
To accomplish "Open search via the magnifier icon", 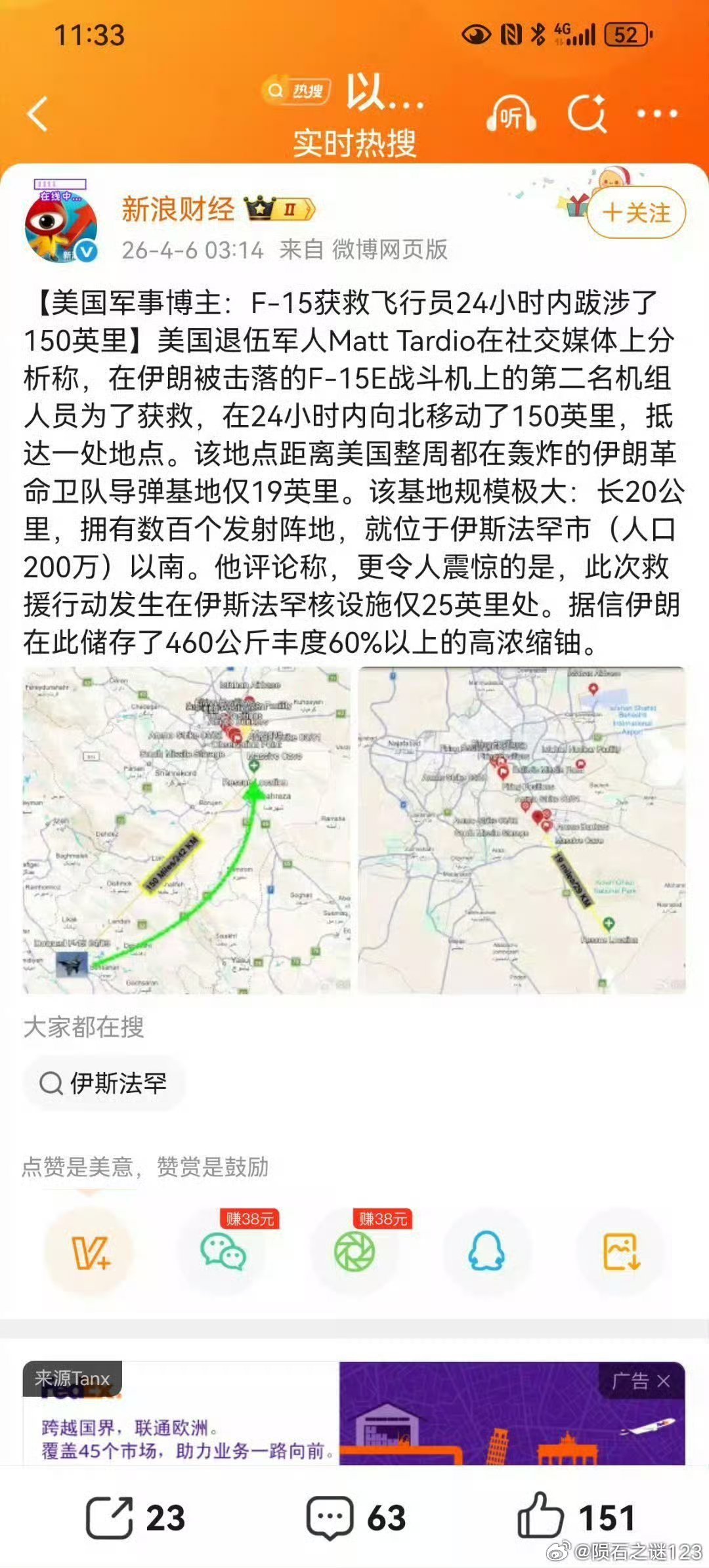I will (x=588, y=113).
